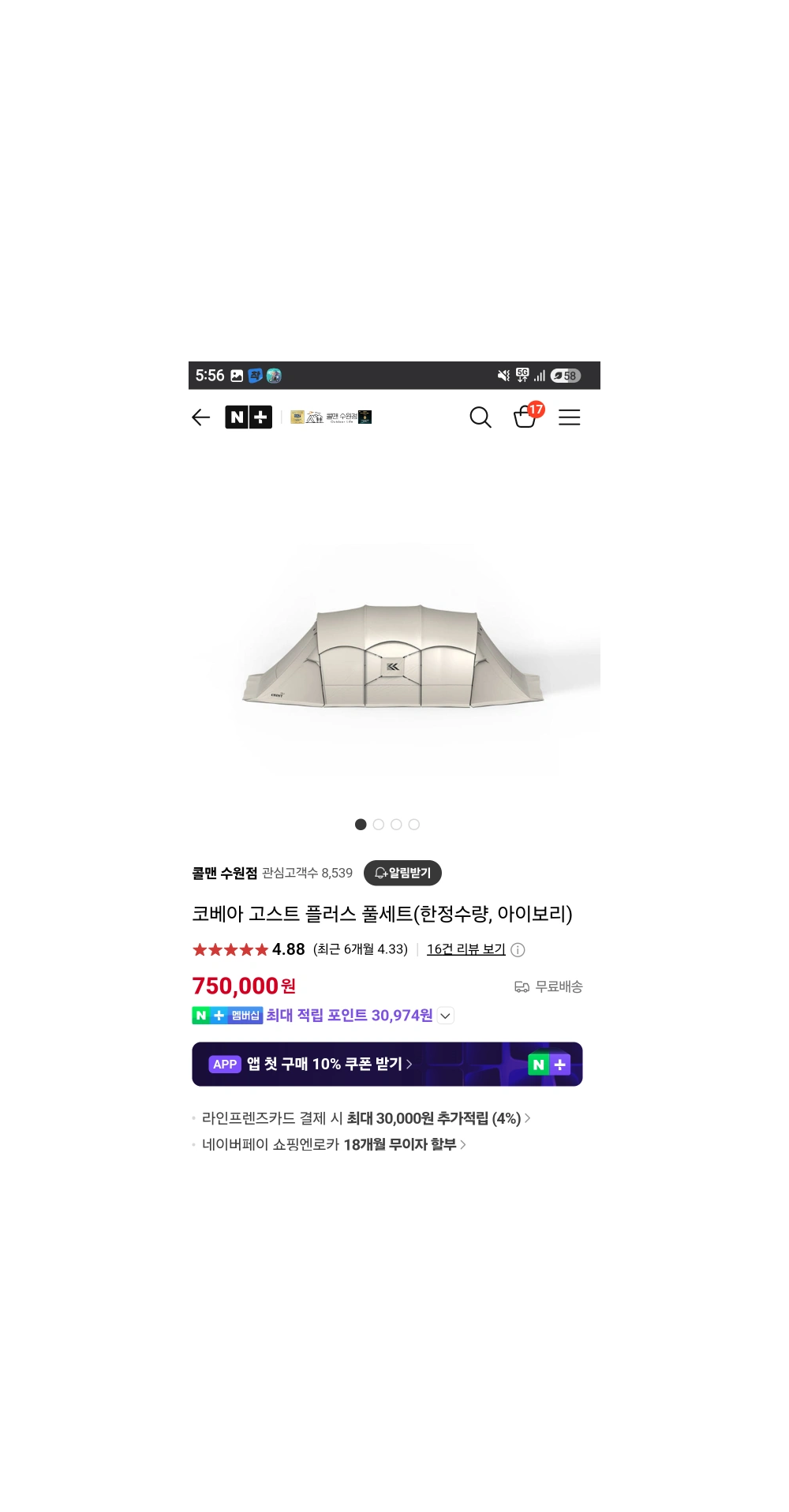789x1512 pixels.
Task: Open the 콜맨 수원점 store logo in header
Action: 331,417
